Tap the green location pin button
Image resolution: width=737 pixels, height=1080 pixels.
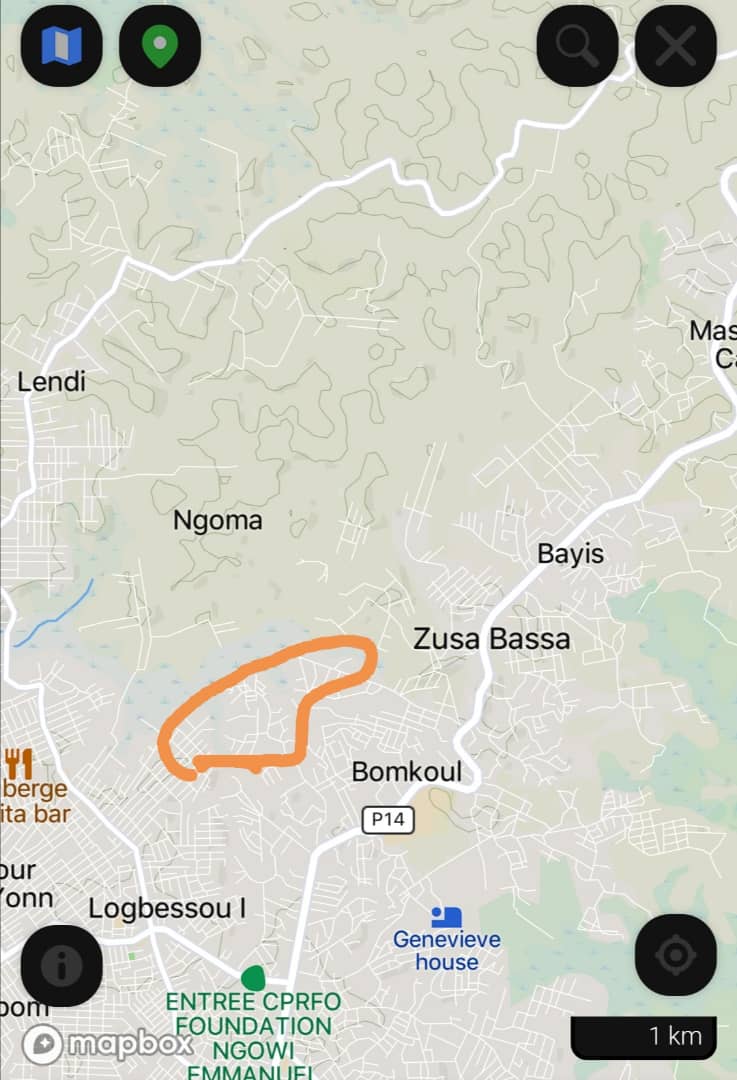point(160,46)
